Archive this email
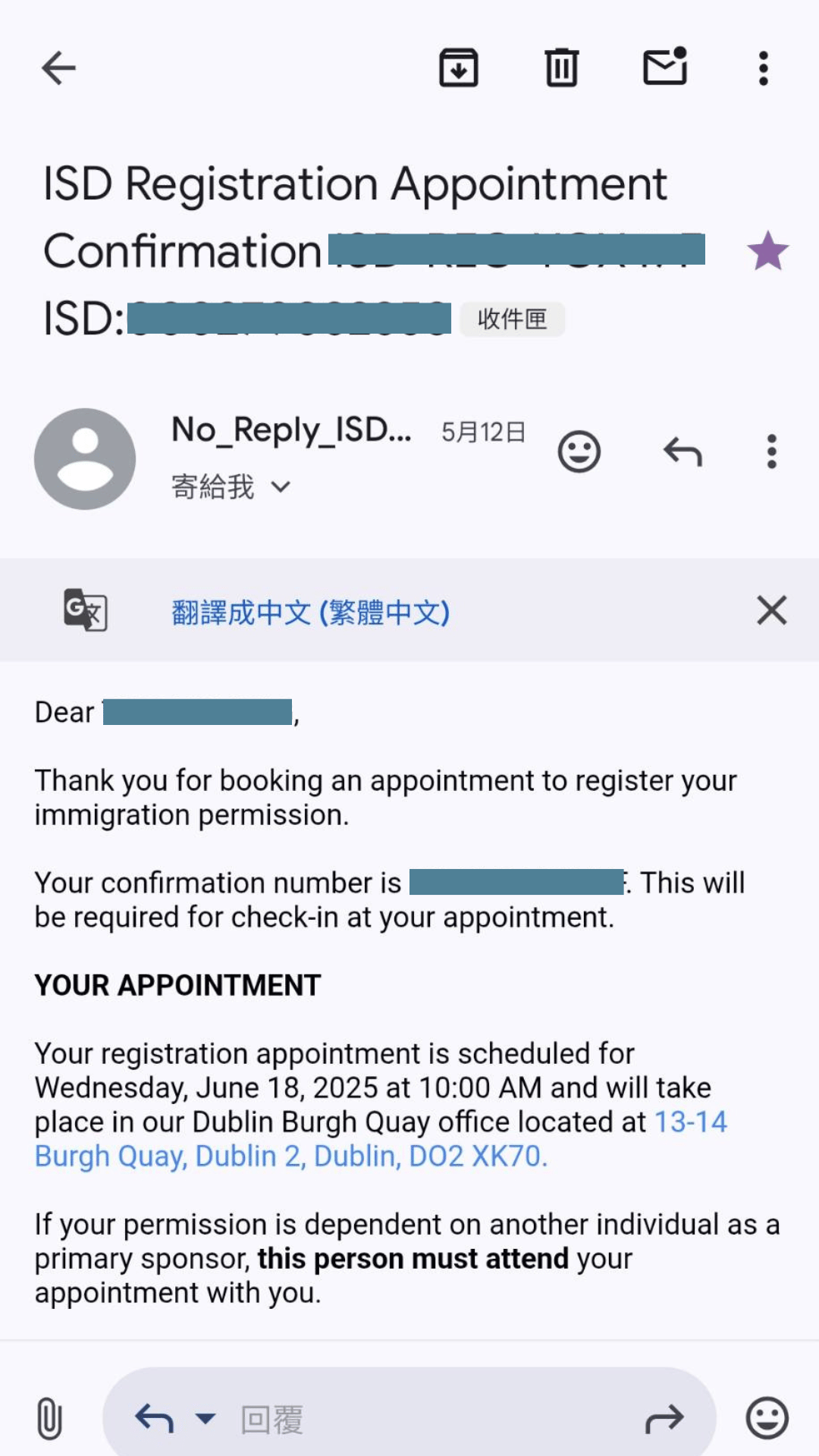The width and height of the screenshot is (819, 1456). coord(459,68)
